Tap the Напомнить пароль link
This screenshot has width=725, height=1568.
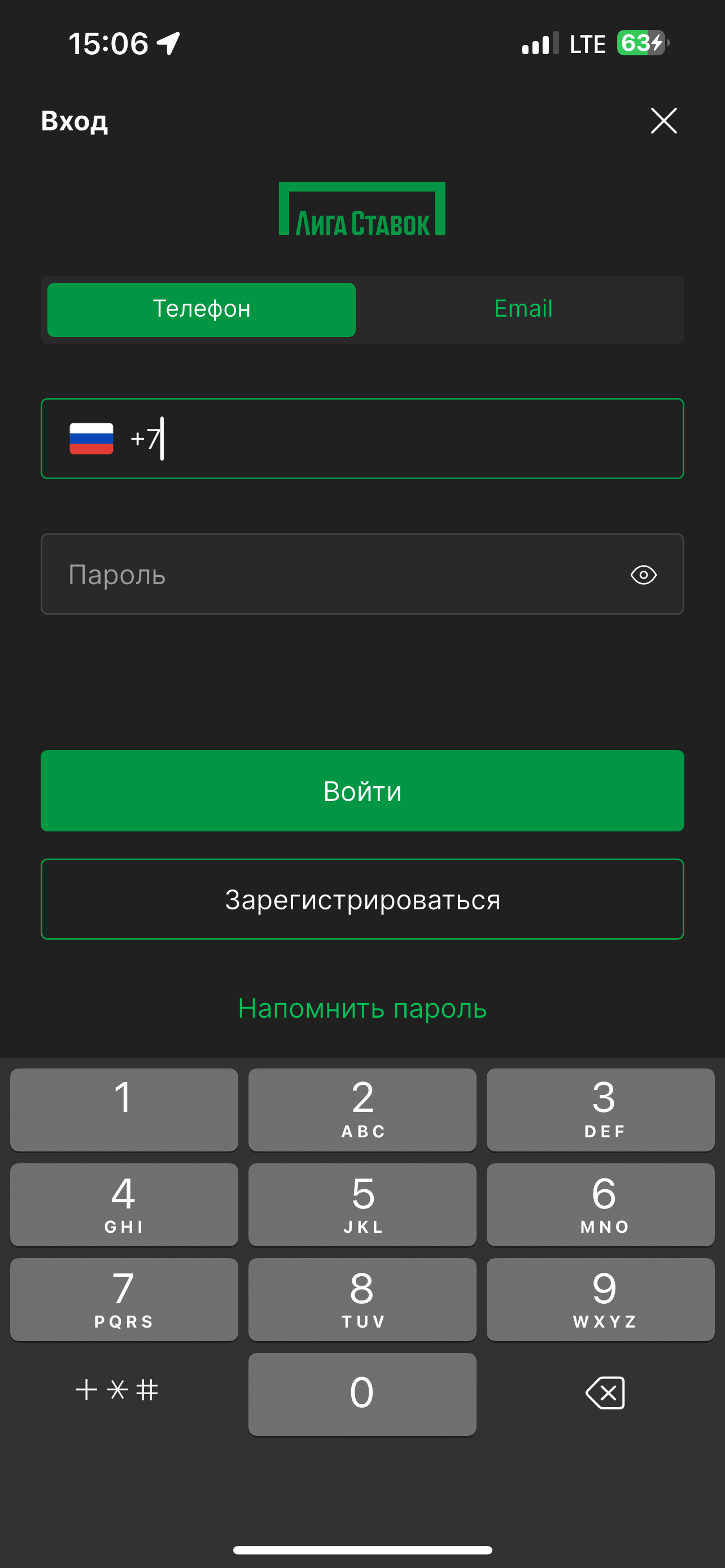click(x=362, y=1008)
